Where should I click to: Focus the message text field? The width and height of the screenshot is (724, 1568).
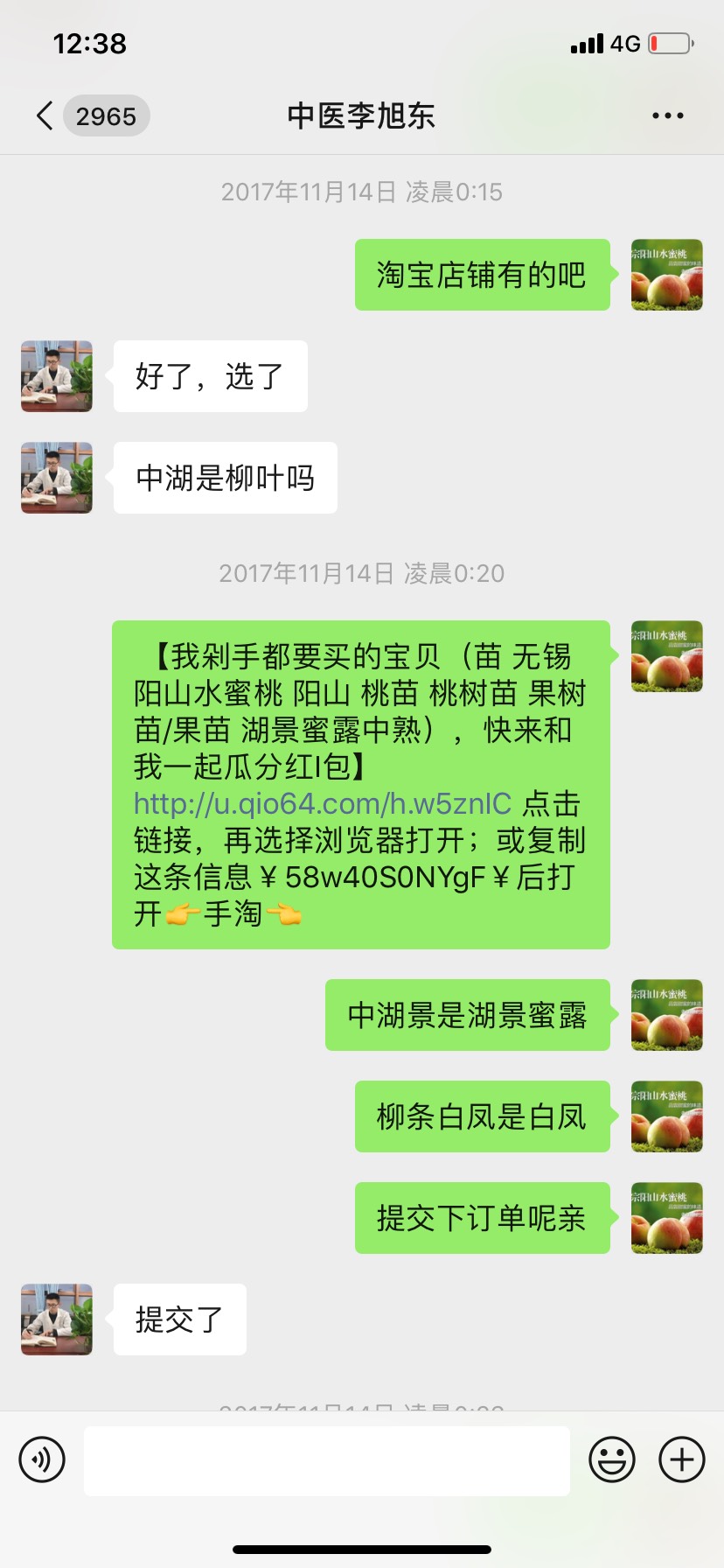(326, 1460)
